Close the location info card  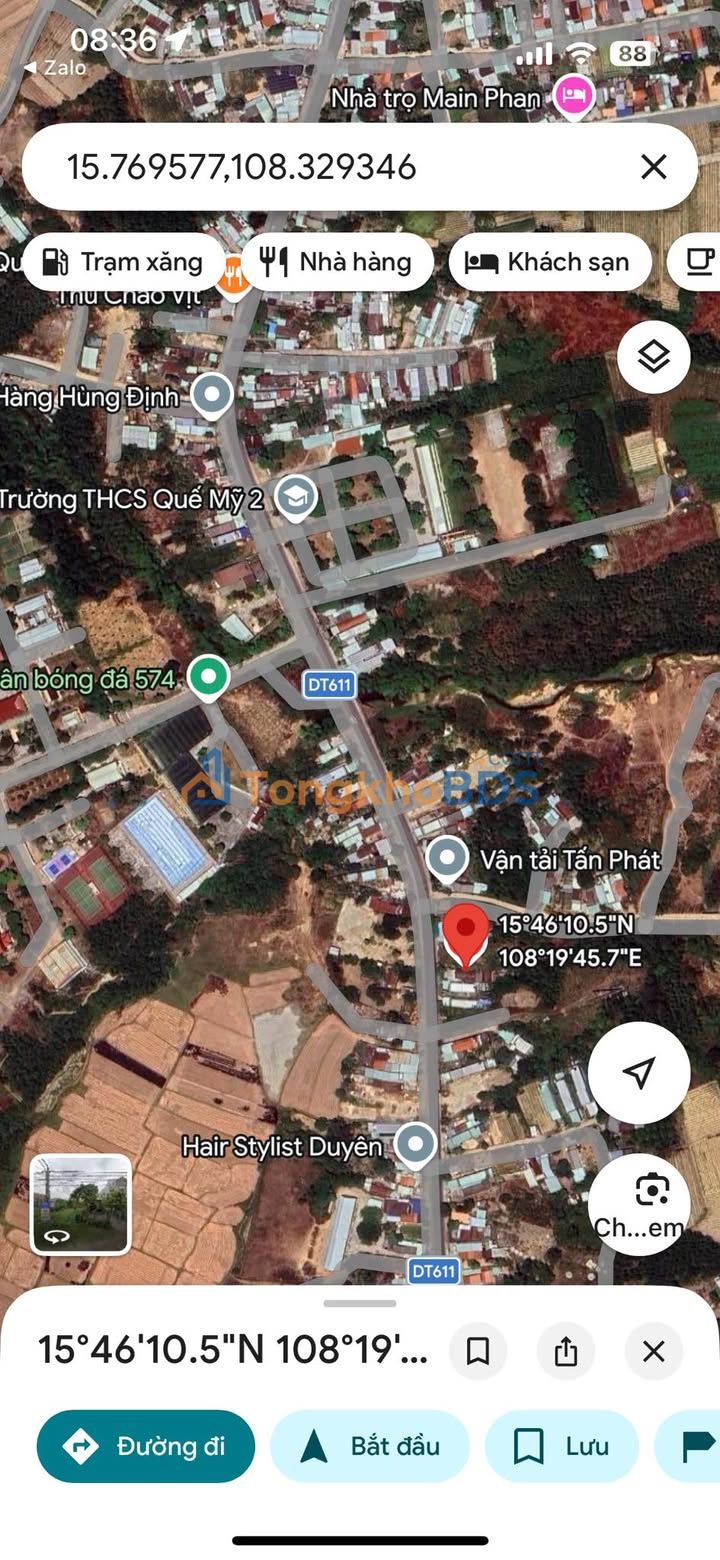tap(653, 1352)
